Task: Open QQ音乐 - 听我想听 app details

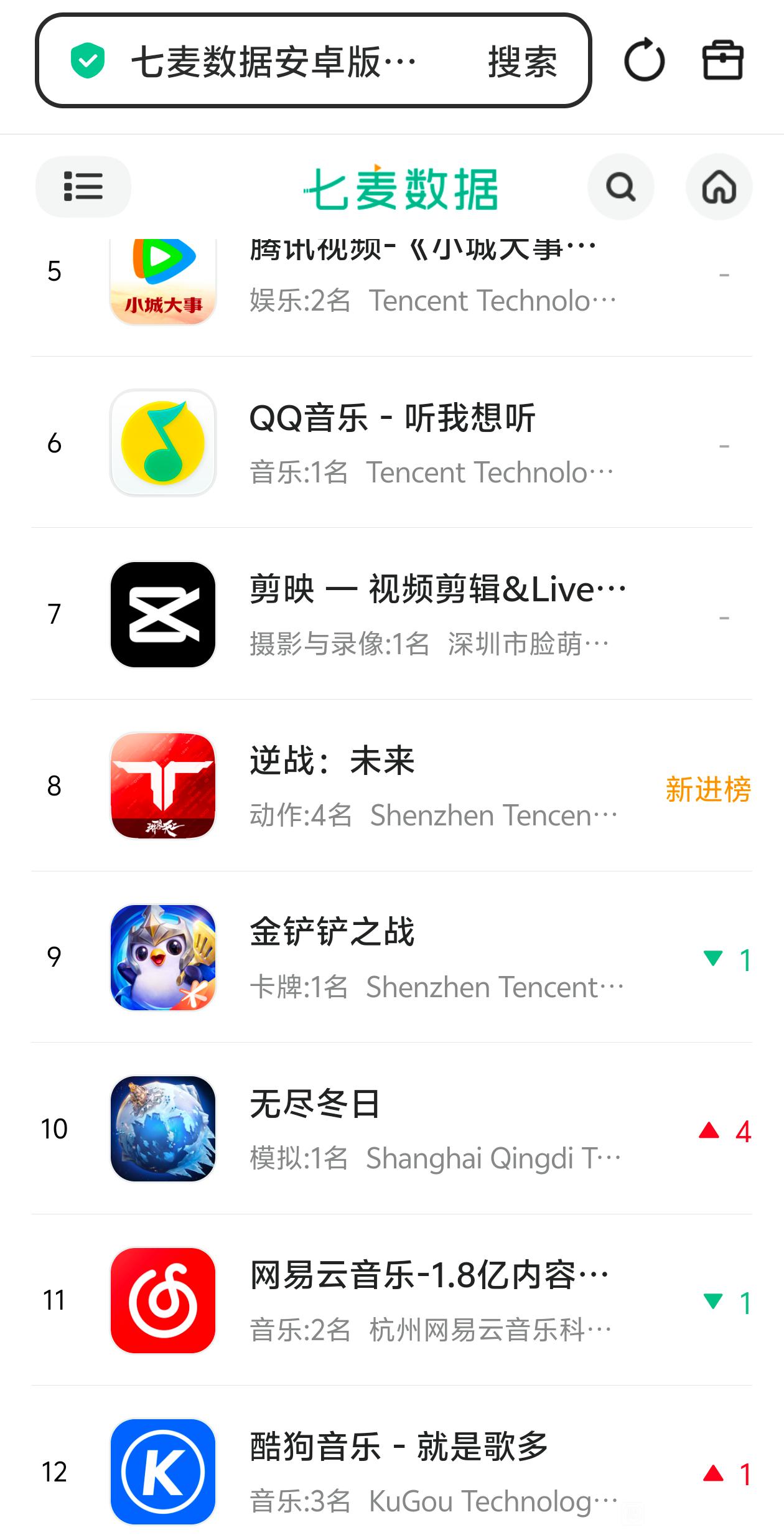Action: (423, 443)
